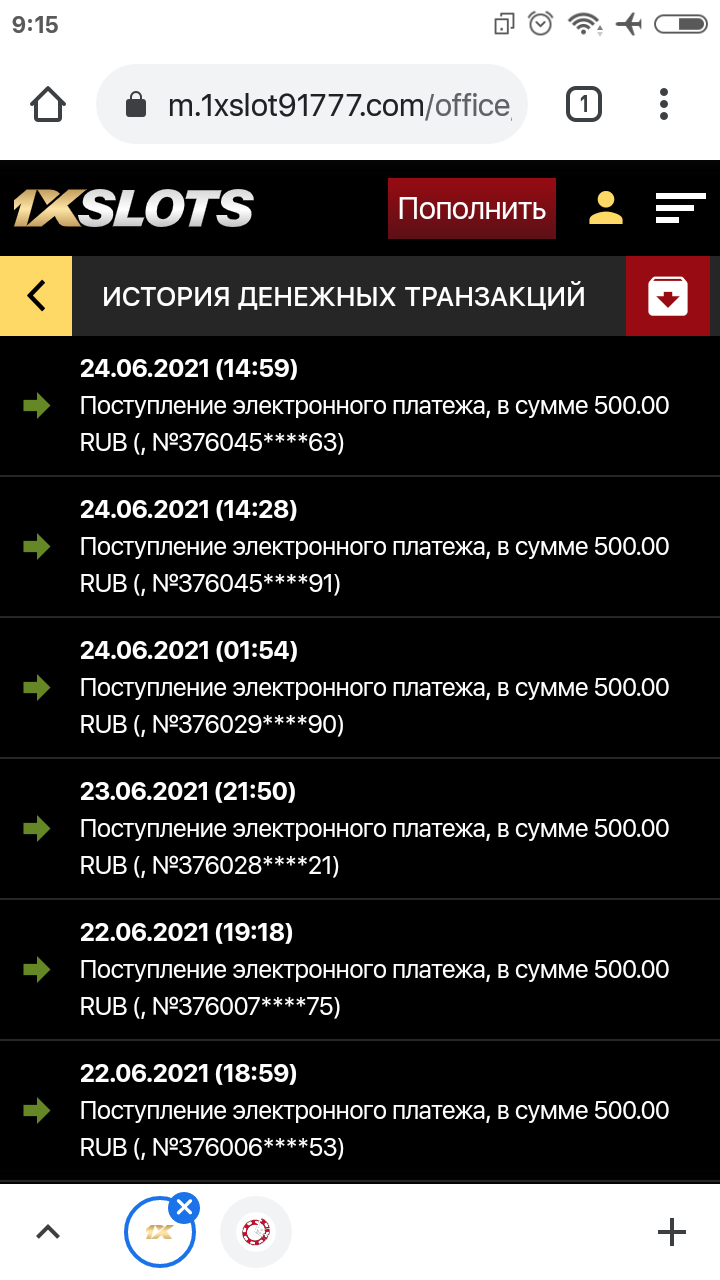The width and height of the screenshot is (720, 1280).
Task: Open the 1XSLOTS hamburger menu
Action: pos(681,207)
